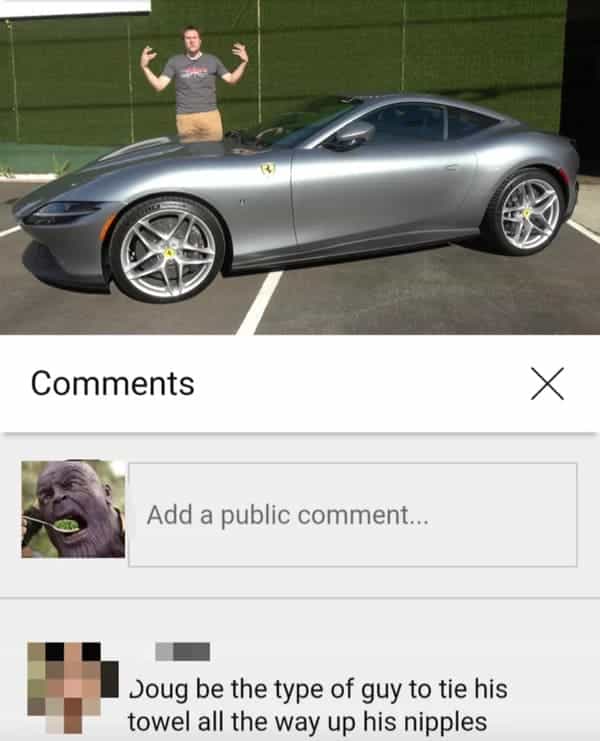Tap the video player showing the gray car
This screenshot has height=741, width=600.
(300, 168)
